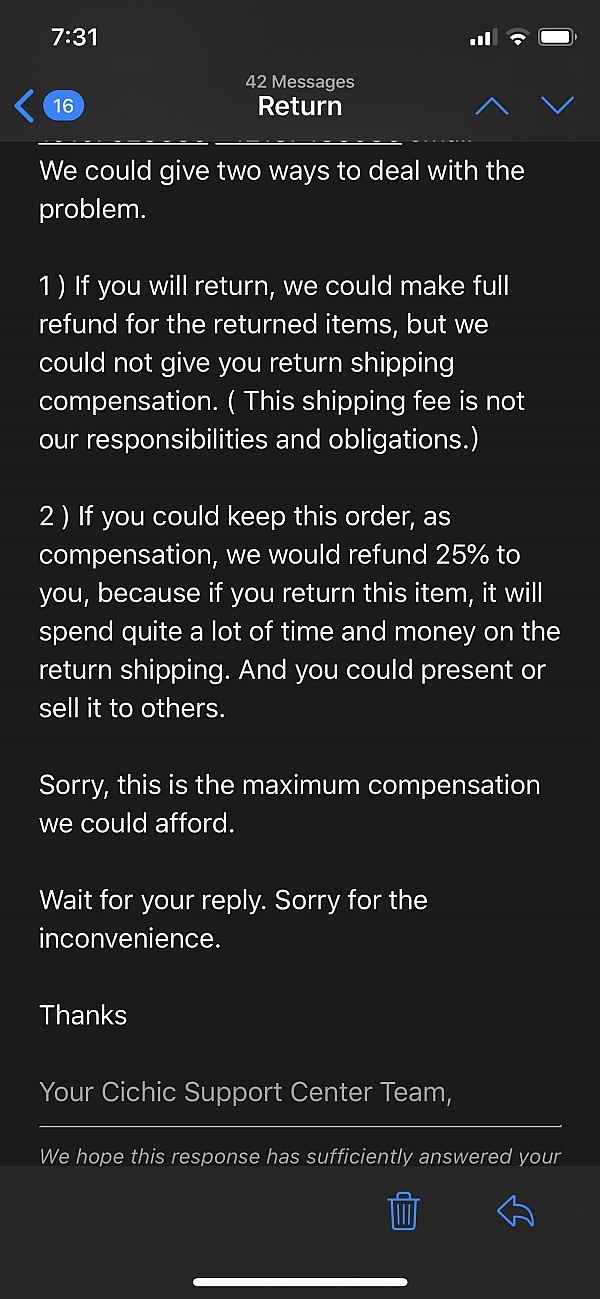Delete this email with the trash icon
The height and width of the screenshot is (1299, 600).
(403, 1212)
